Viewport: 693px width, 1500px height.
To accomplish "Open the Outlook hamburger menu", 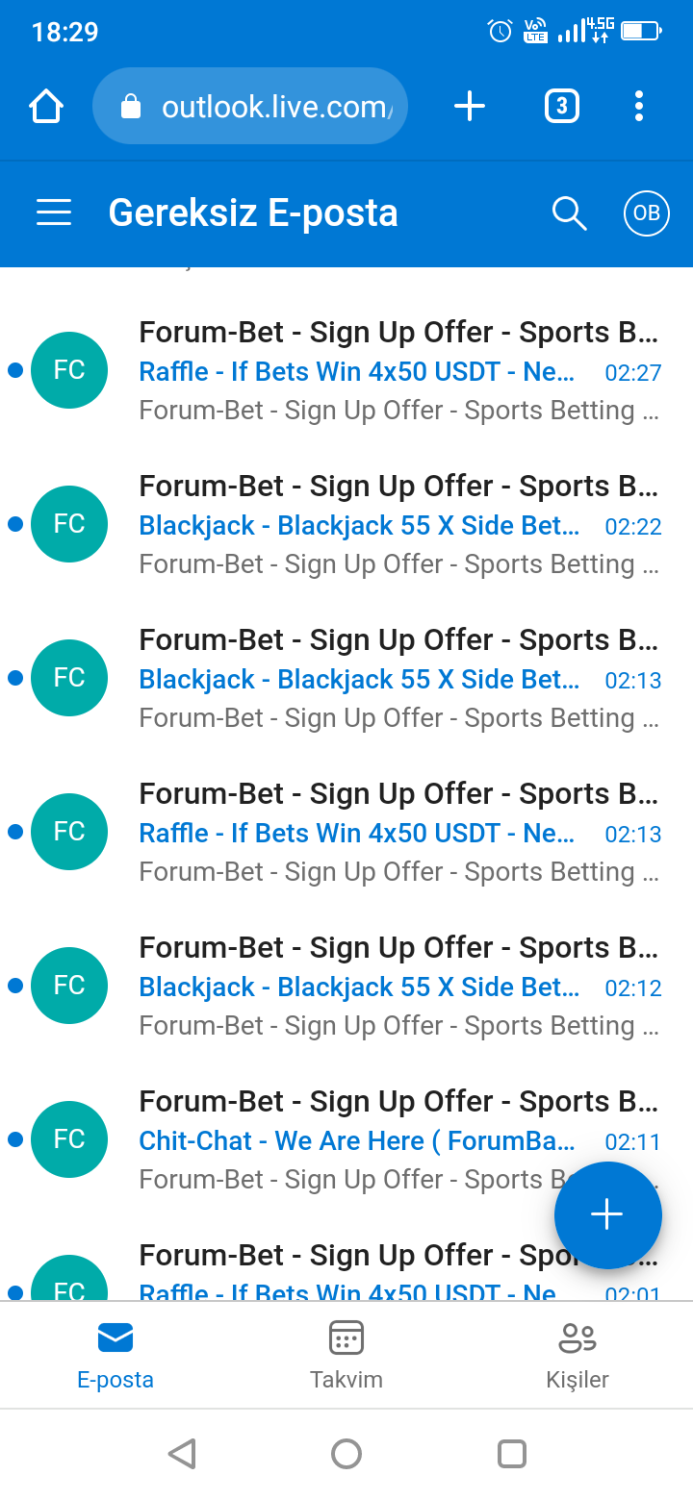I will 54,213.
